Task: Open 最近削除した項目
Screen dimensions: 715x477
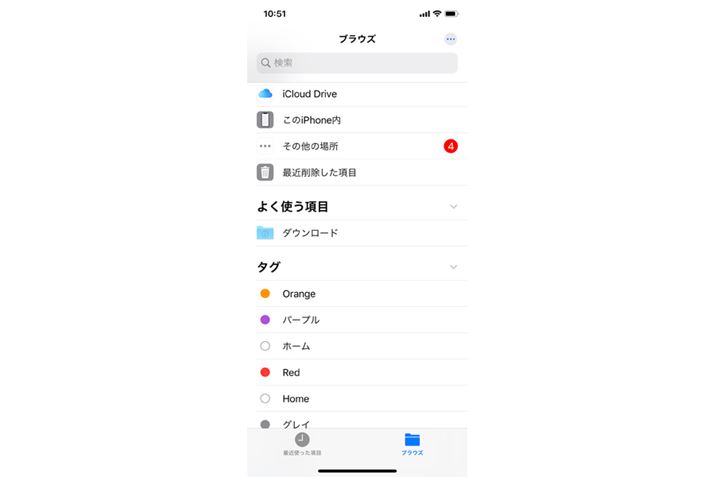Action: [x=320, y=172]
